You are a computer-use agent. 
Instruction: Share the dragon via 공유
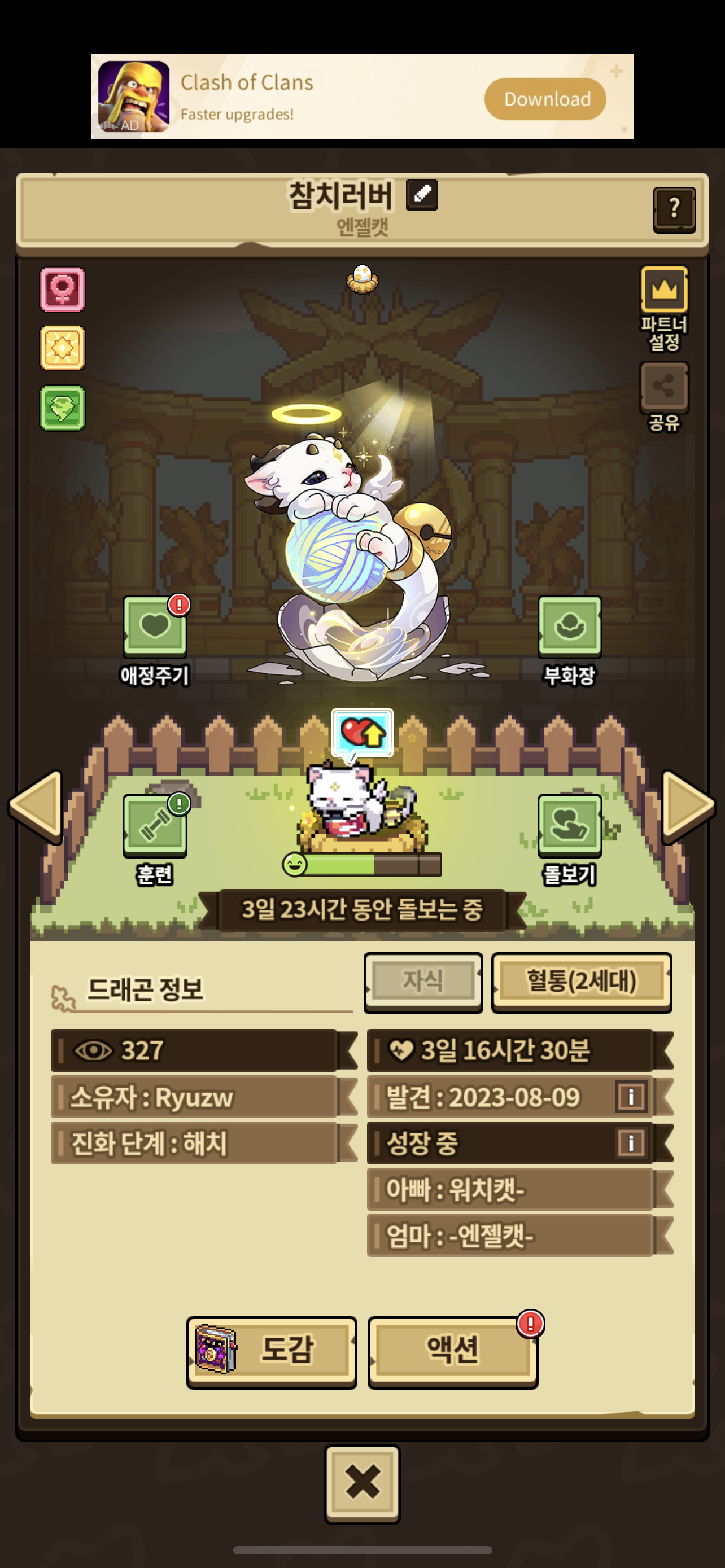coord(664,387)
